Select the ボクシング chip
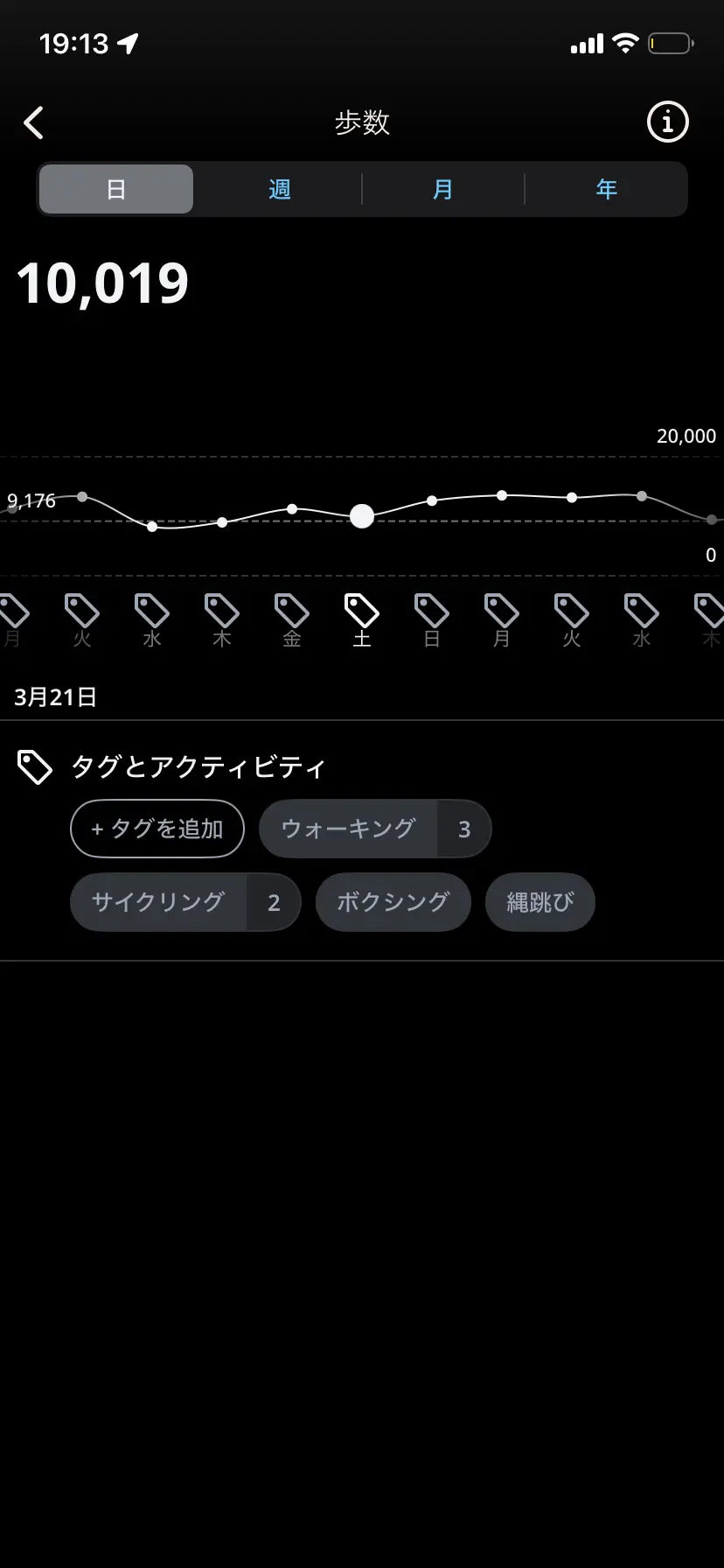 pos(393,902)
